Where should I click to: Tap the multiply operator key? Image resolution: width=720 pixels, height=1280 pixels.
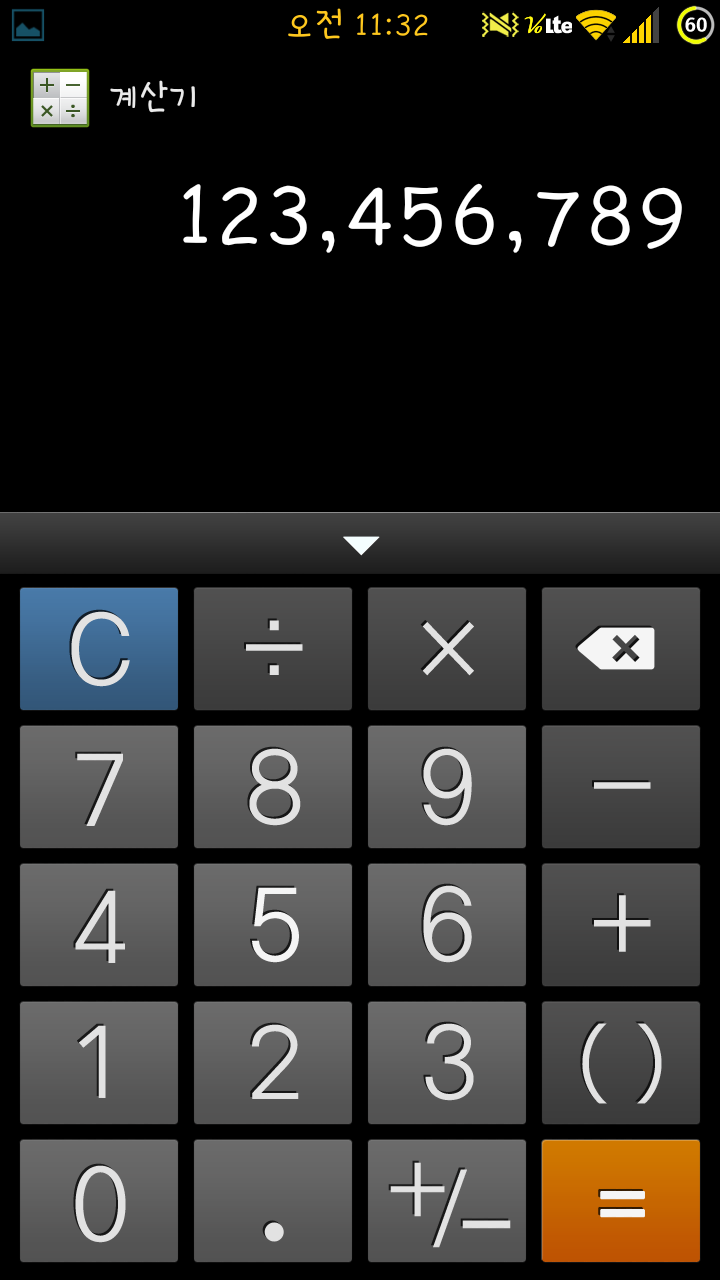[447, 648]
